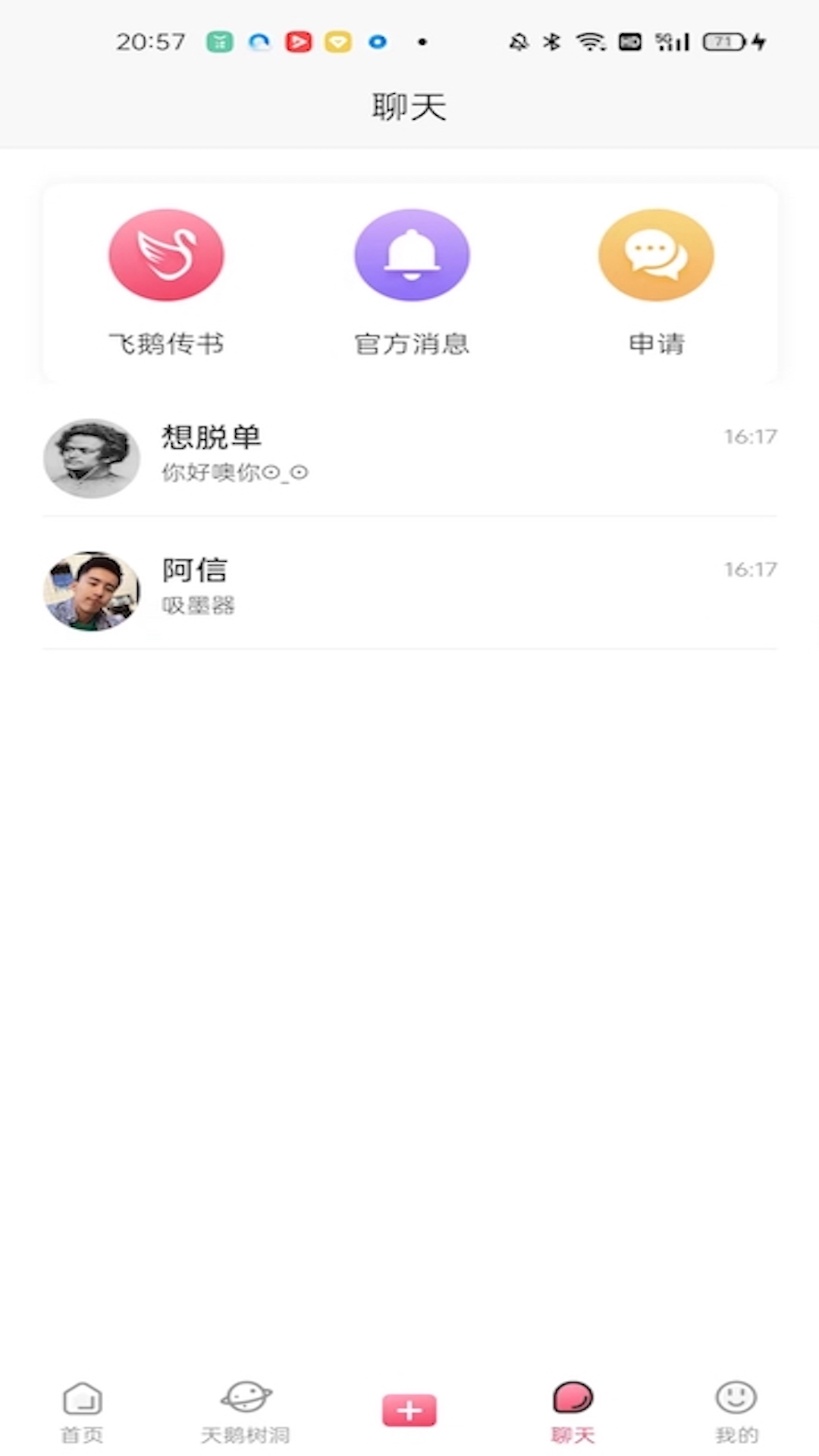The height and width of the screenshot is (1456, 819).
Task: Open 官方消息 official messages bell icon
Action: (x=411, y=256)
